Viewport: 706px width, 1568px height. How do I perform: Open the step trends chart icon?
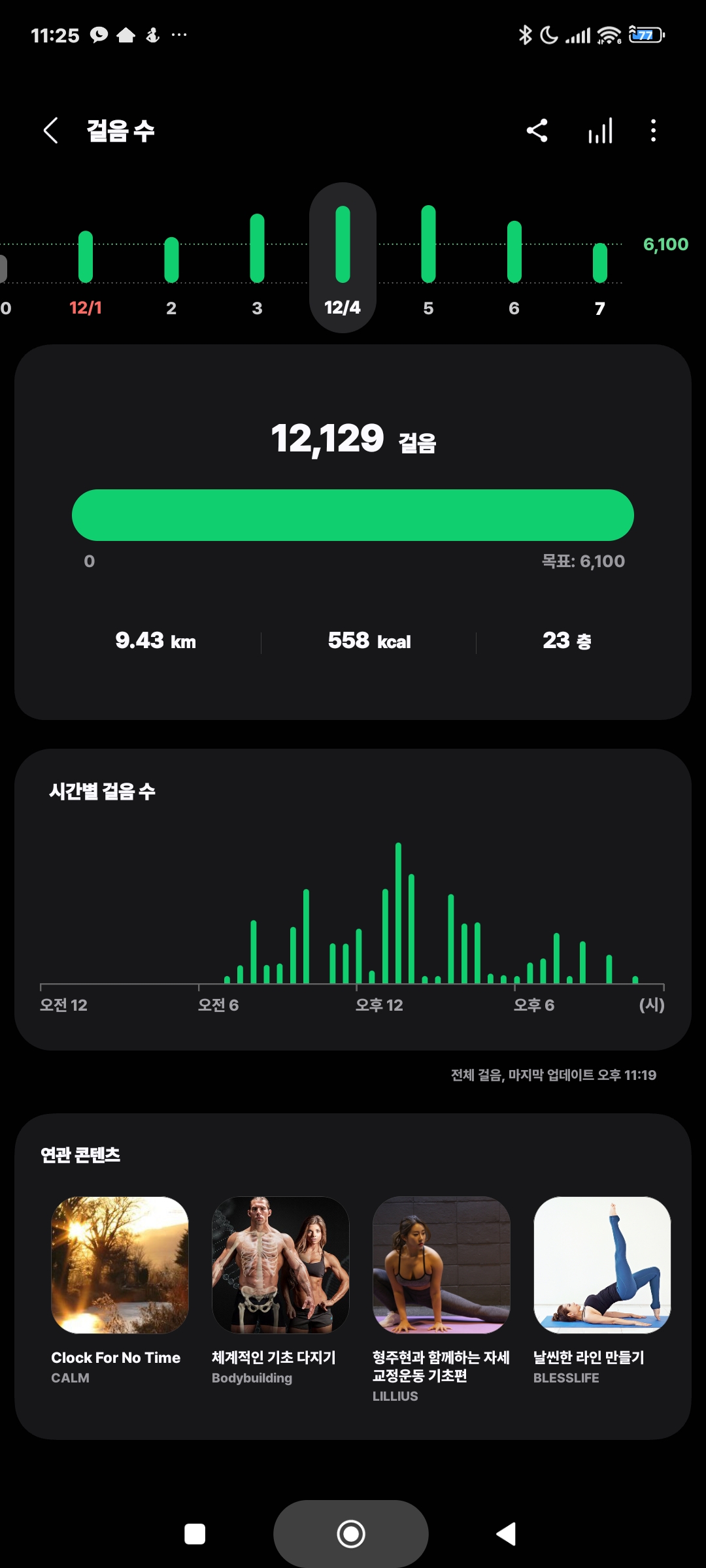(599, 131)
